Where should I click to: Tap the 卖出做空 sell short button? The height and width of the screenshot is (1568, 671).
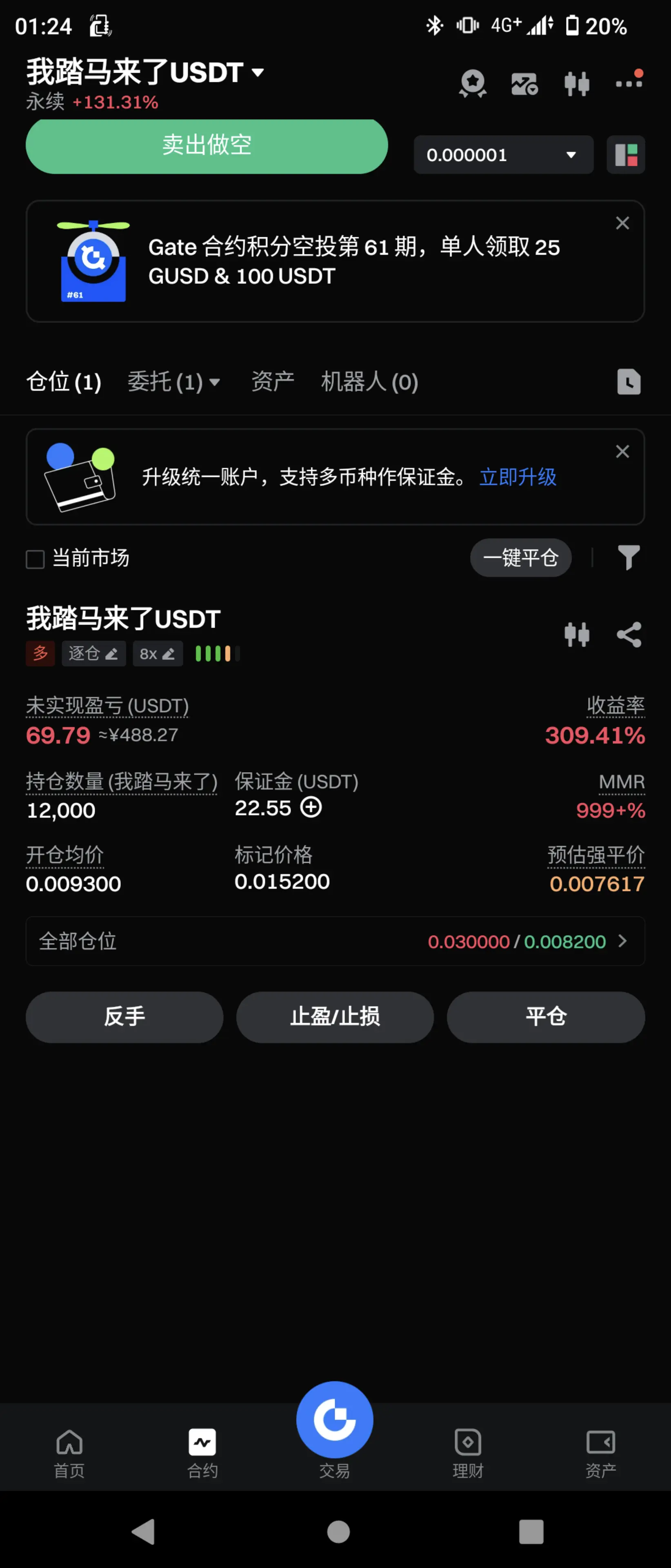coord(206,146)
